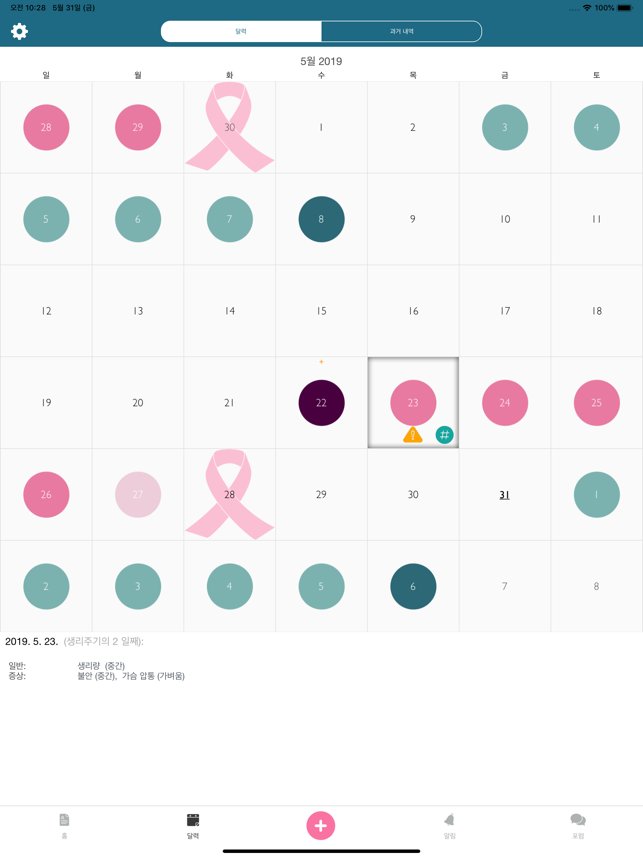This screenshot has width=643, height=858.
Task: Select May 26 on the calendar
Action: coord(46,495)
